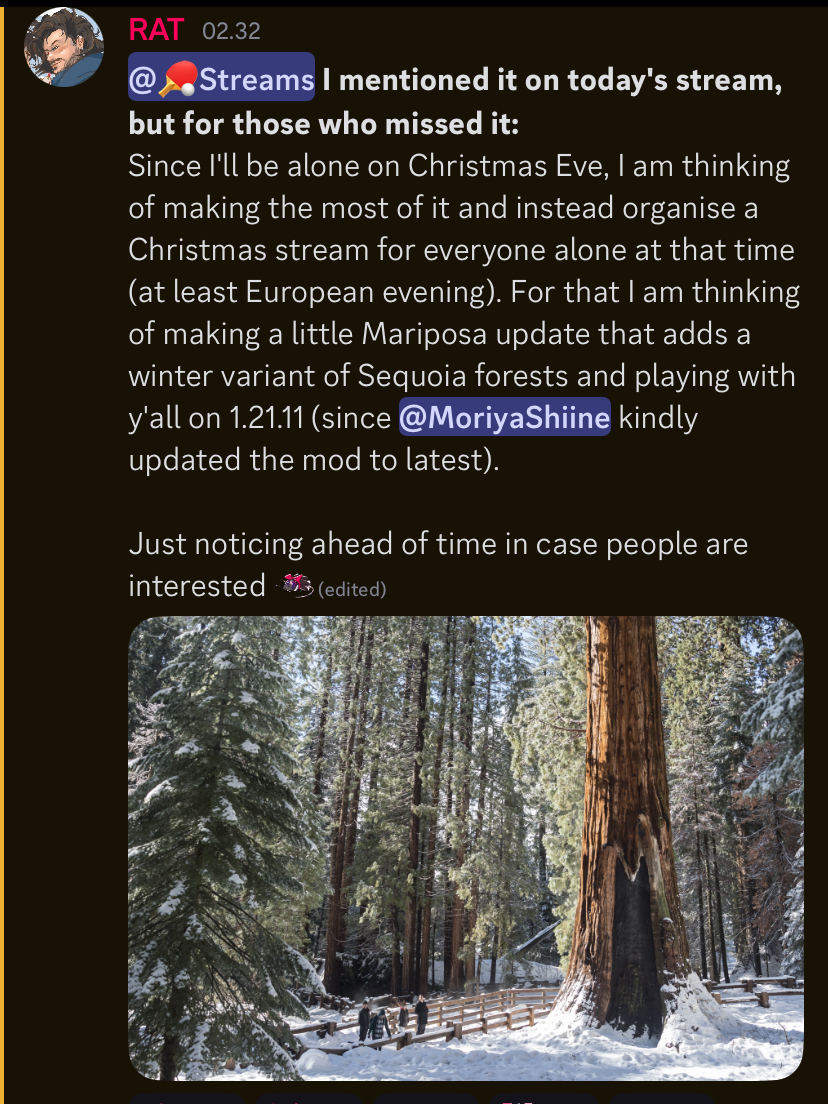Tap the RAT username
This screenshot has height=1104, width=828.
pos(155,30)
